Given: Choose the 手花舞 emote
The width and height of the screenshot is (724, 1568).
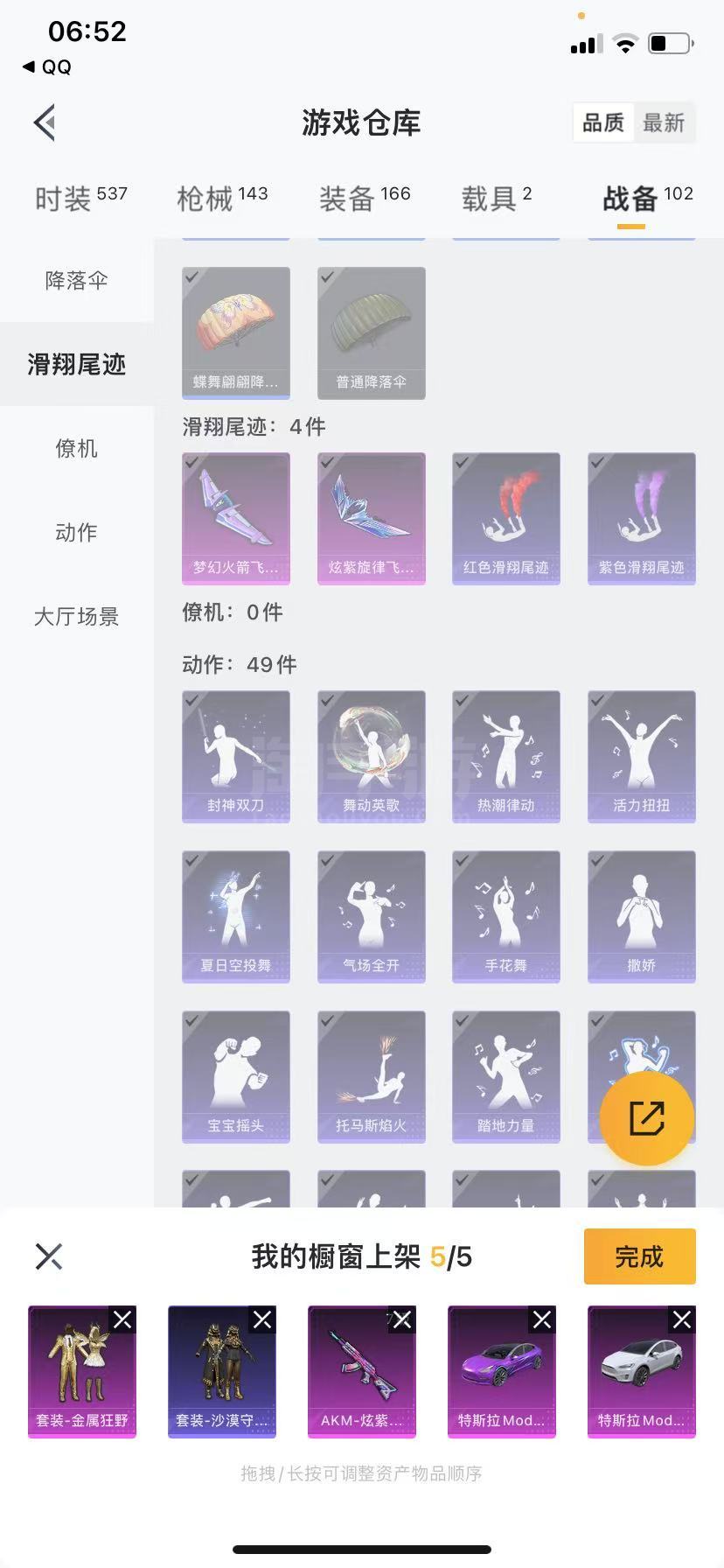Looking at the screenshot, I should pos(505,916).
